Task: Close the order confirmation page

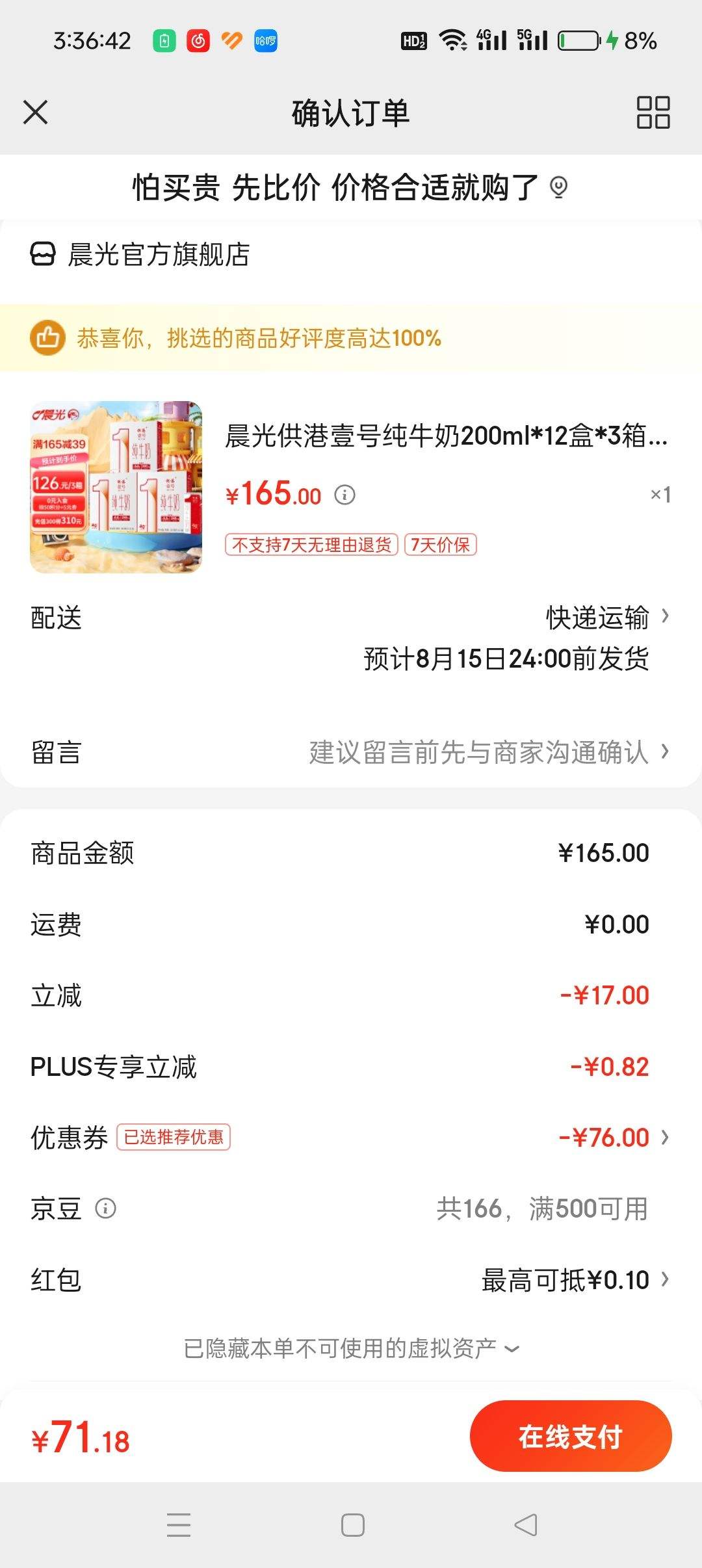Action: [36, 112]
